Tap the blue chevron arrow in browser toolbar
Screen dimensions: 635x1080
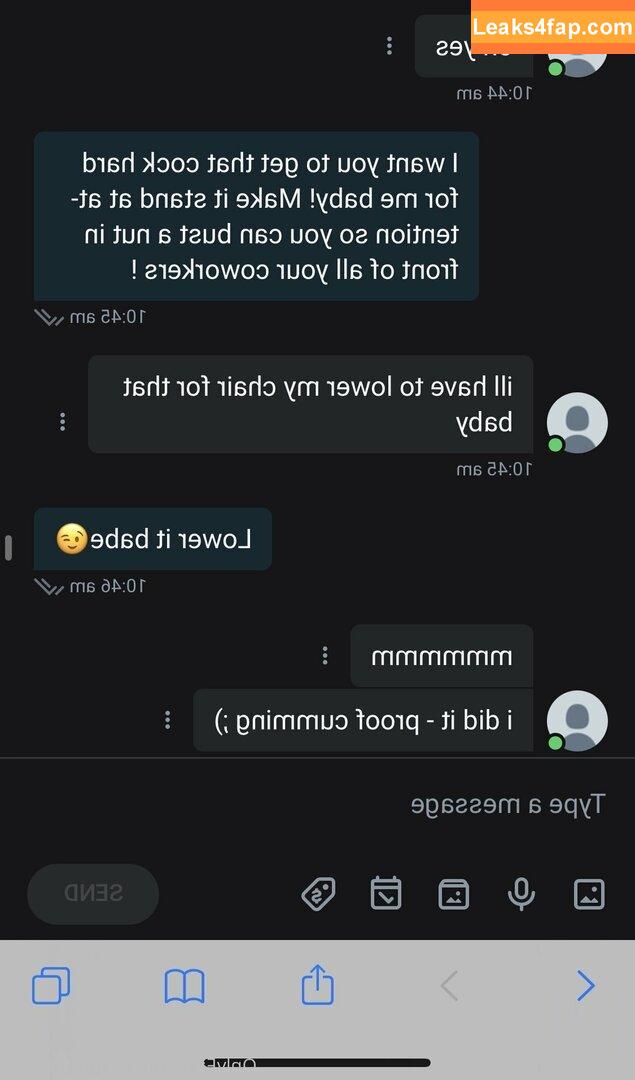click(x=586, y=987)
